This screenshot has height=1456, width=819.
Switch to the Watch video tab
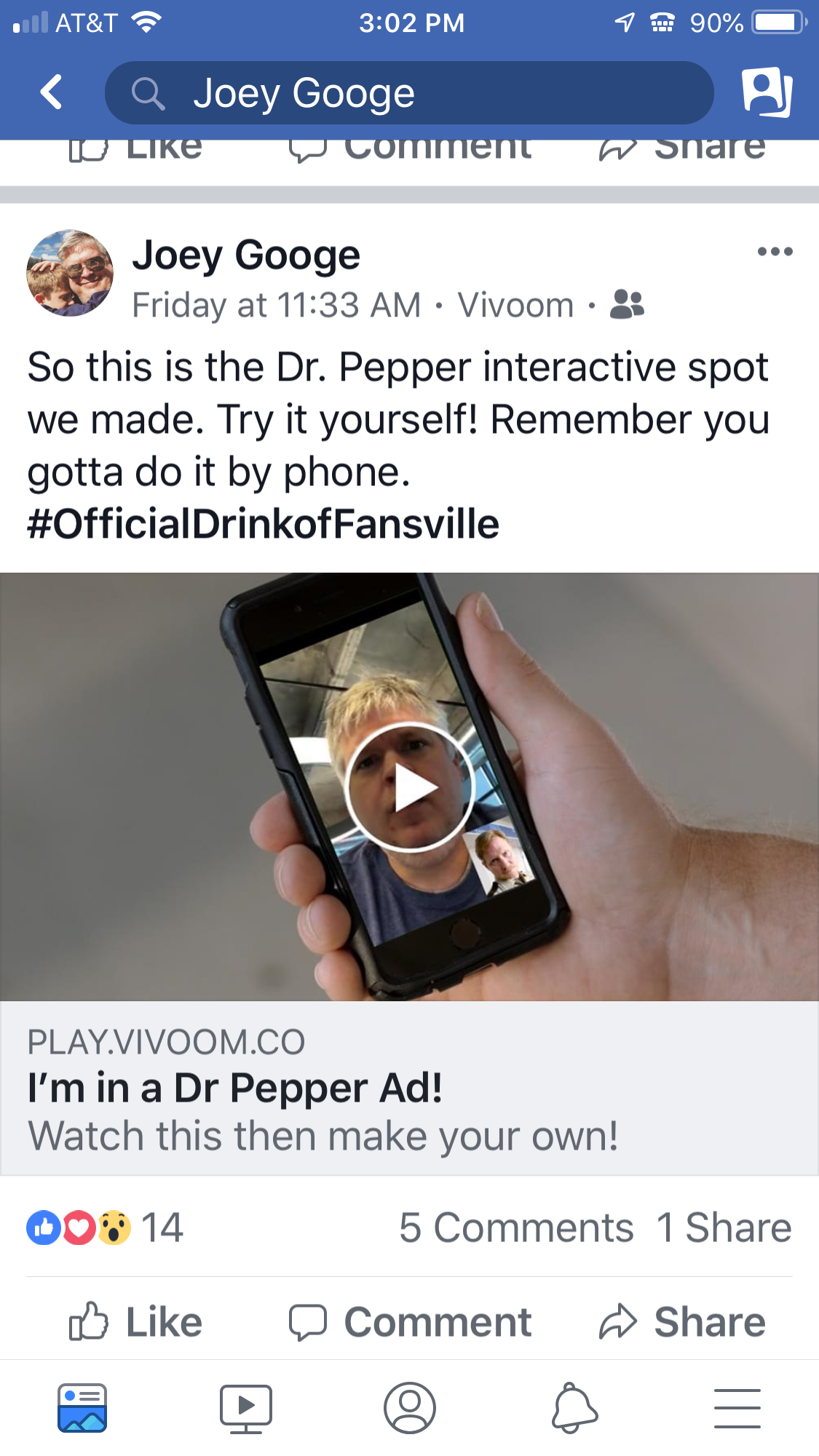pos(246,1408)
